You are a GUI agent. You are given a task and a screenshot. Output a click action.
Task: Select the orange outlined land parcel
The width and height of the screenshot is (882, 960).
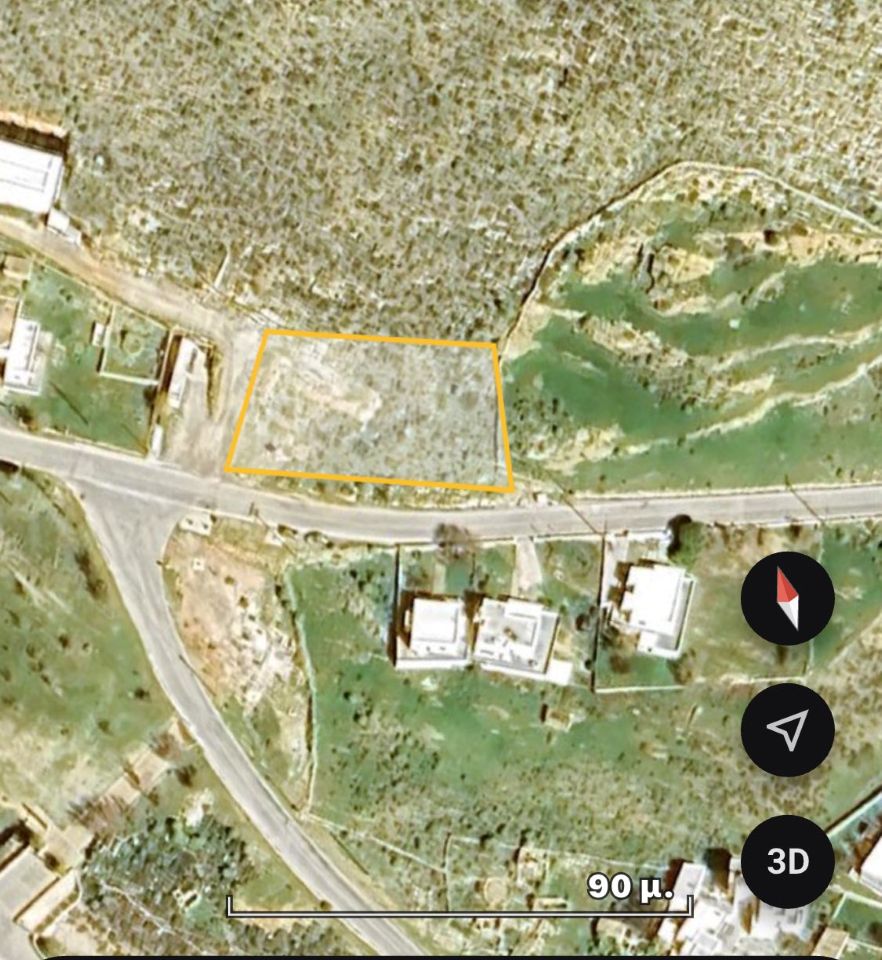(x=372, y=410)
